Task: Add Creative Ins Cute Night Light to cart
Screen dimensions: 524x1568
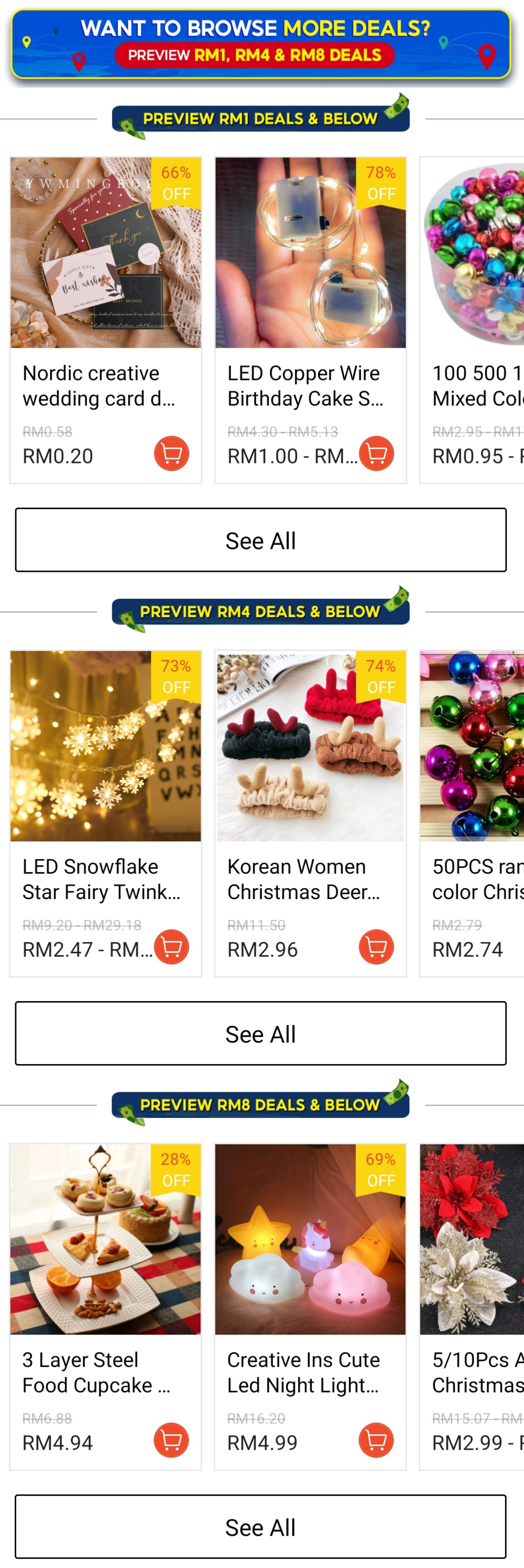Action: click(x=376, y=1440)
